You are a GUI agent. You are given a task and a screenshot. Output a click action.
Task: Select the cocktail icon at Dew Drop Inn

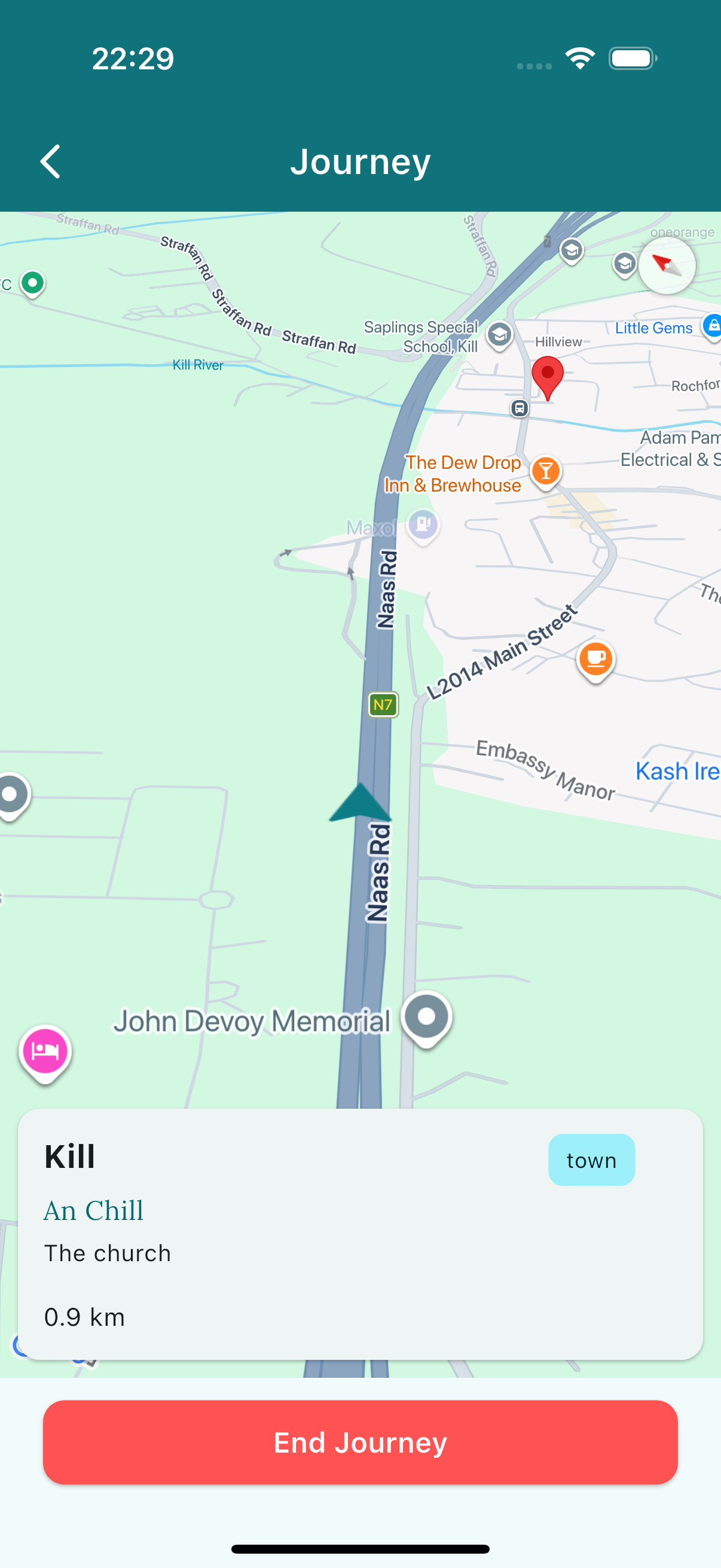point(545,472)
